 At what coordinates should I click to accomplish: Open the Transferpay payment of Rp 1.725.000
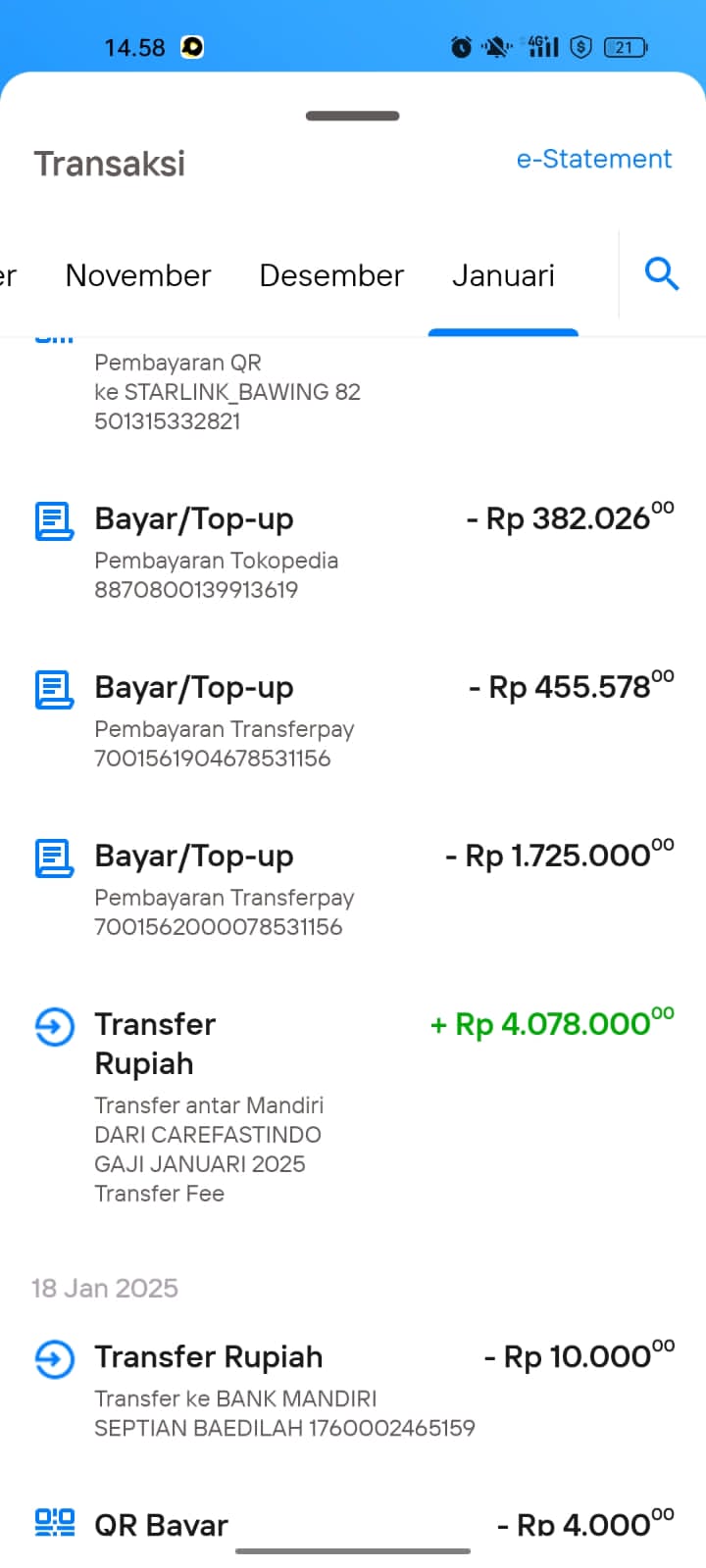point(353,888)
